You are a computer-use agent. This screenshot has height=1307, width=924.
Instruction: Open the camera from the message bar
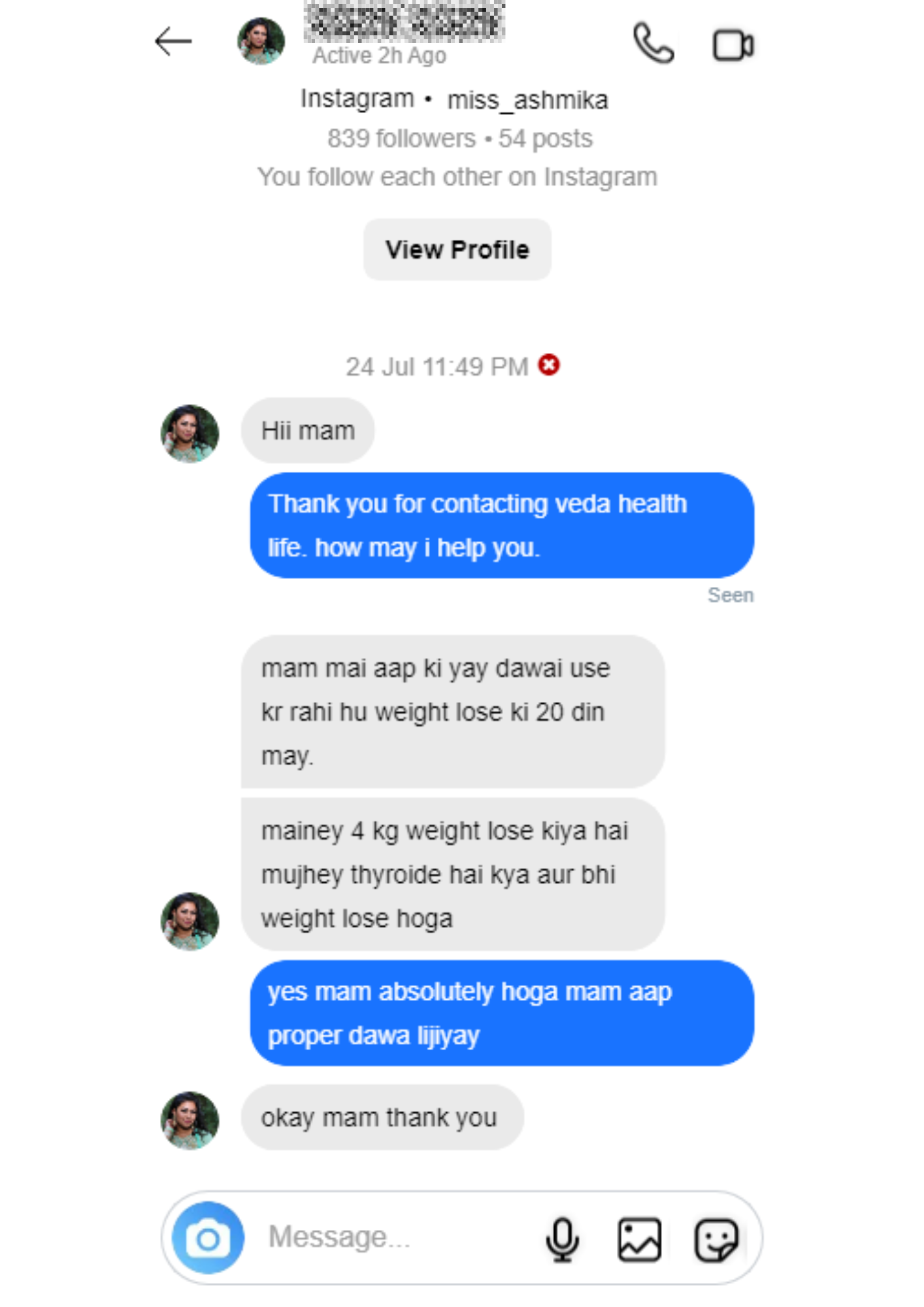[x=208, y=1238]
